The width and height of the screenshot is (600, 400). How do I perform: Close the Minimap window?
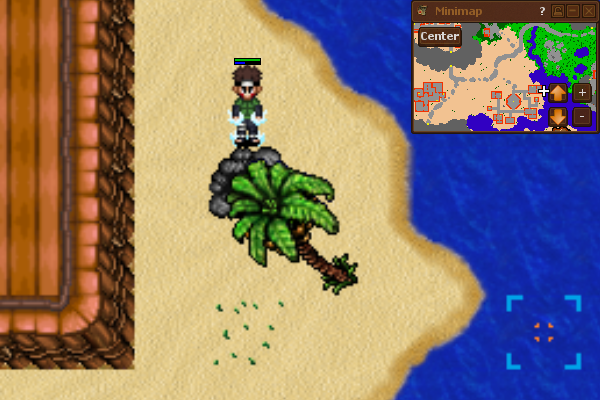pyautogui.click(x=588, y=10)
